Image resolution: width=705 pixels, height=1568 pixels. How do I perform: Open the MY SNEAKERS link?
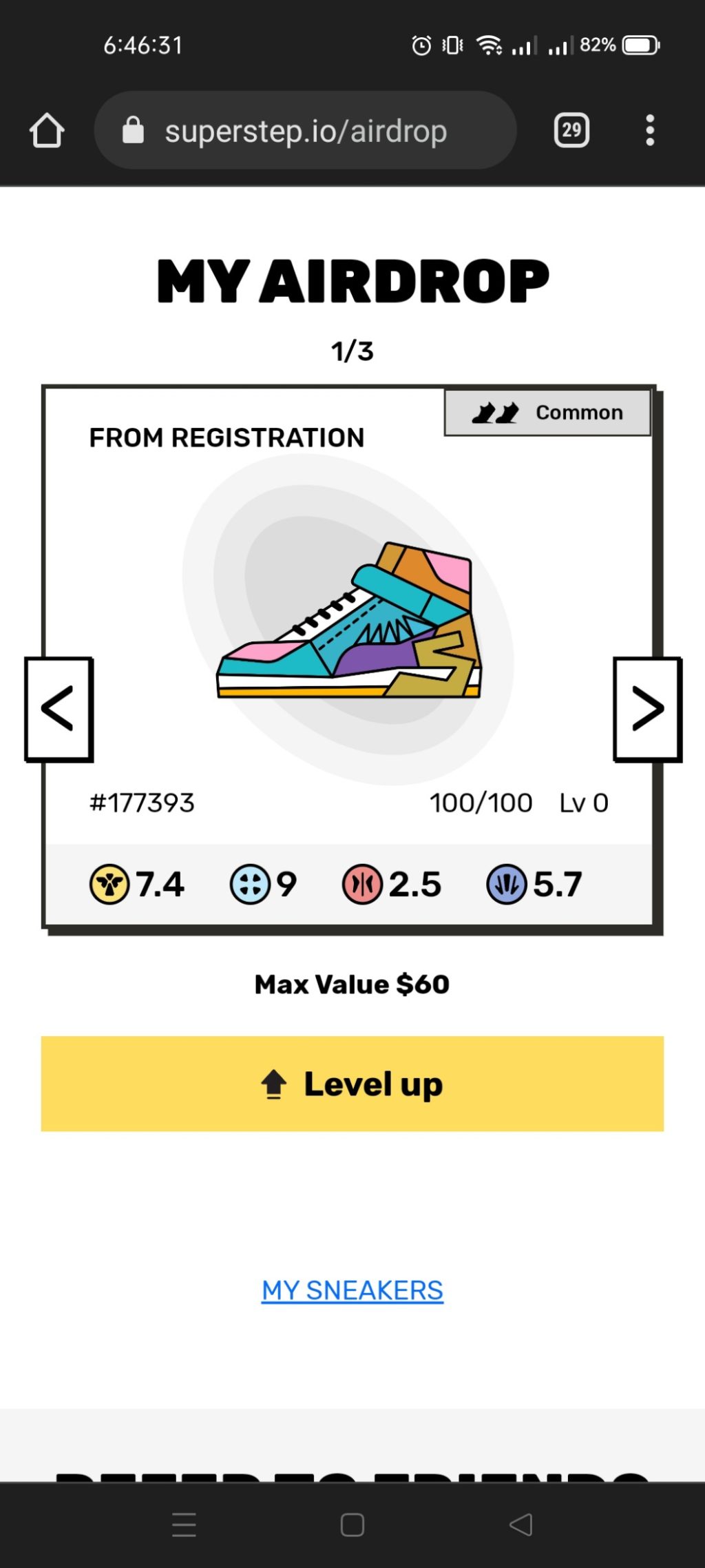point(352,1290)
